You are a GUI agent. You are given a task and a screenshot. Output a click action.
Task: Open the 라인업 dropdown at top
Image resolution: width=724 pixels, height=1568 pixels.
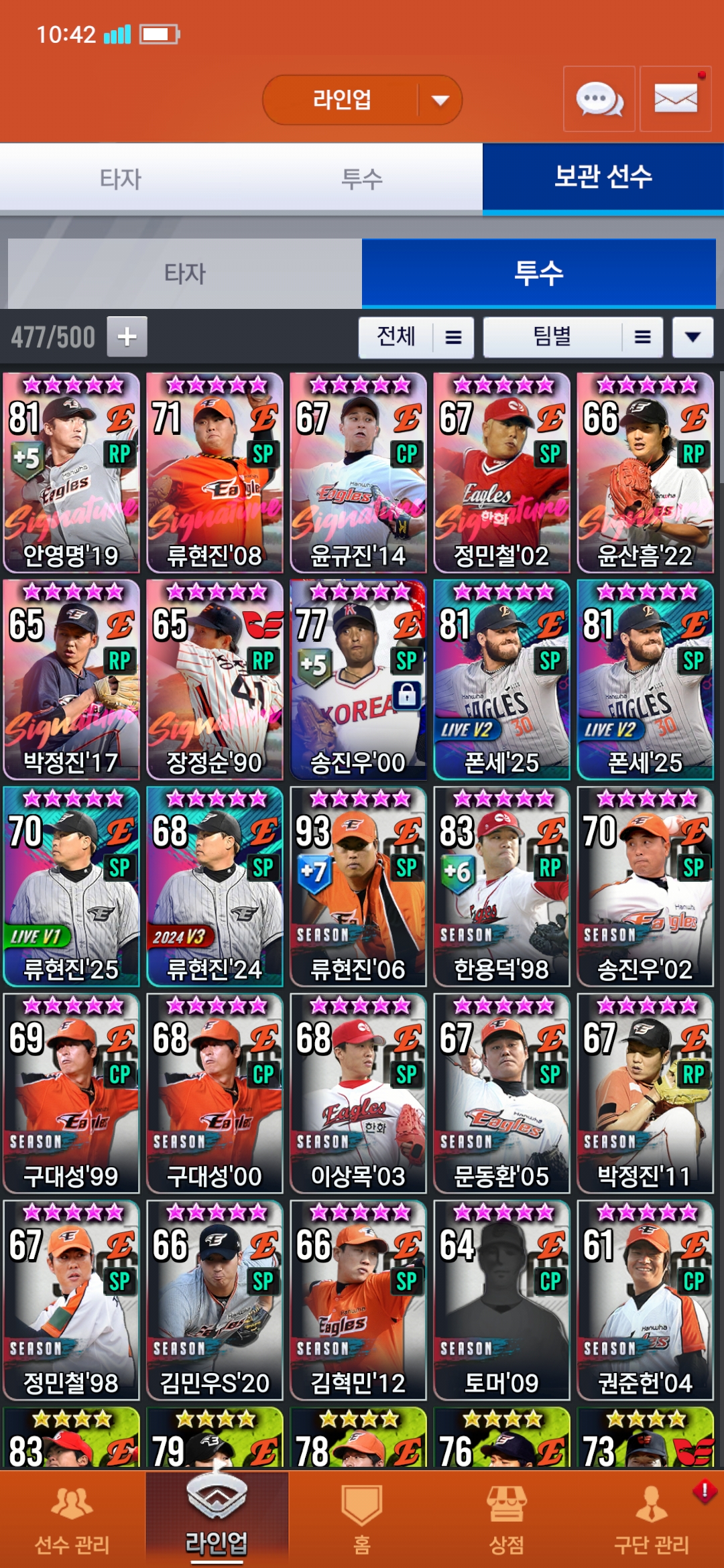362,100
